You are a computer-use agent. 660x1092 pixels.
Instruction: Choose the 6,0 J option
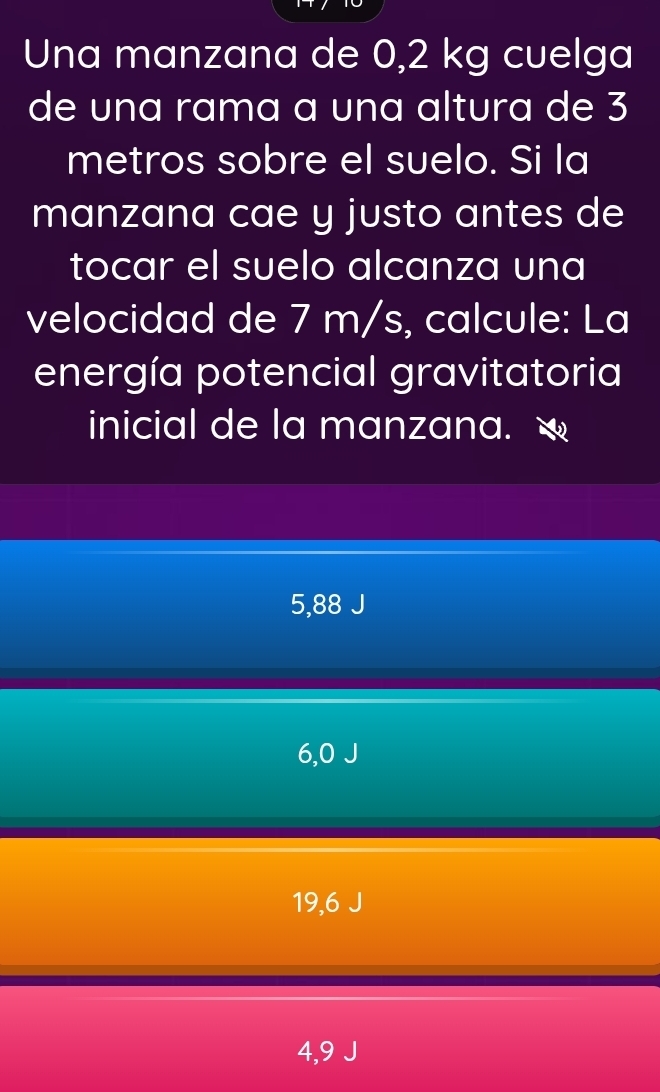click(x=329, y=753)
